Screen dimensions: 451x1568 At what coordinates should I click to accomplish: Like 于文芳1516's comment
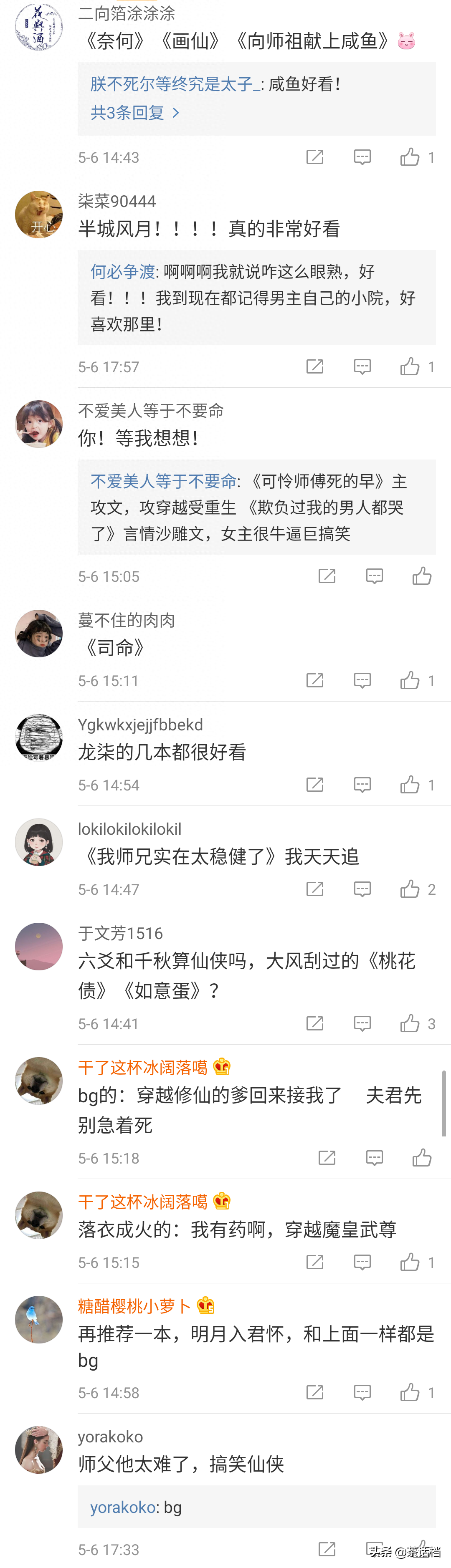click(410, 1024)
